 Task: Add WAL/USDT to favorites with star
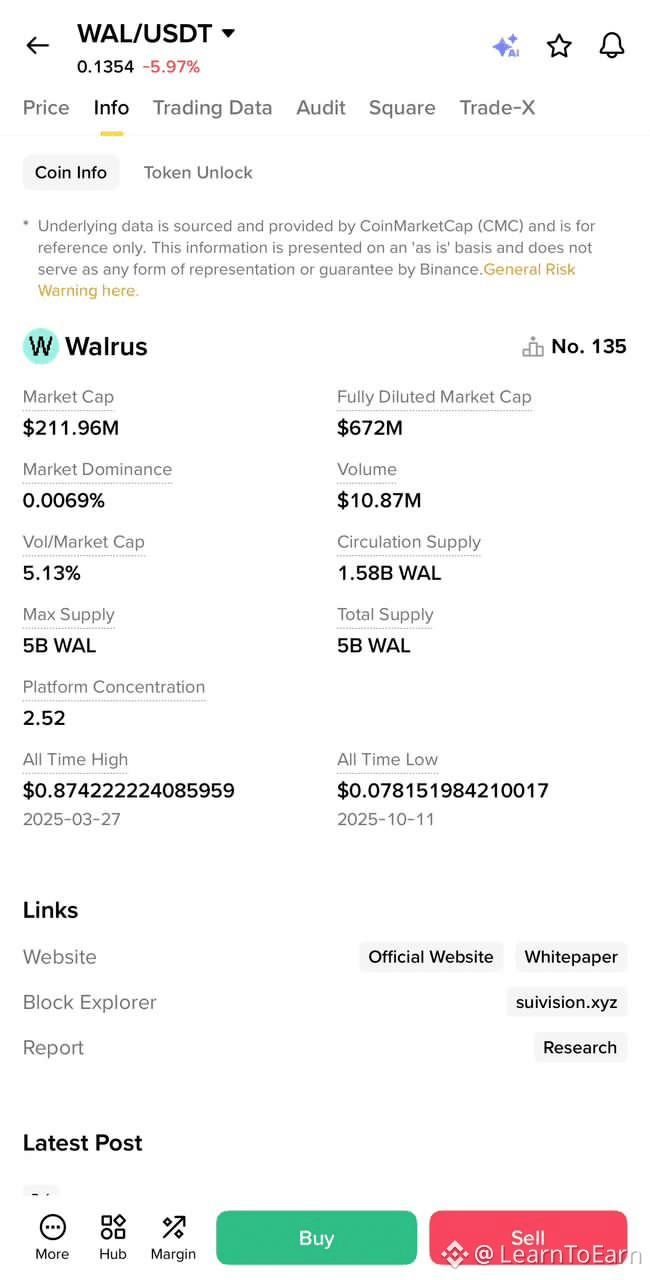(x=559, y=46)
